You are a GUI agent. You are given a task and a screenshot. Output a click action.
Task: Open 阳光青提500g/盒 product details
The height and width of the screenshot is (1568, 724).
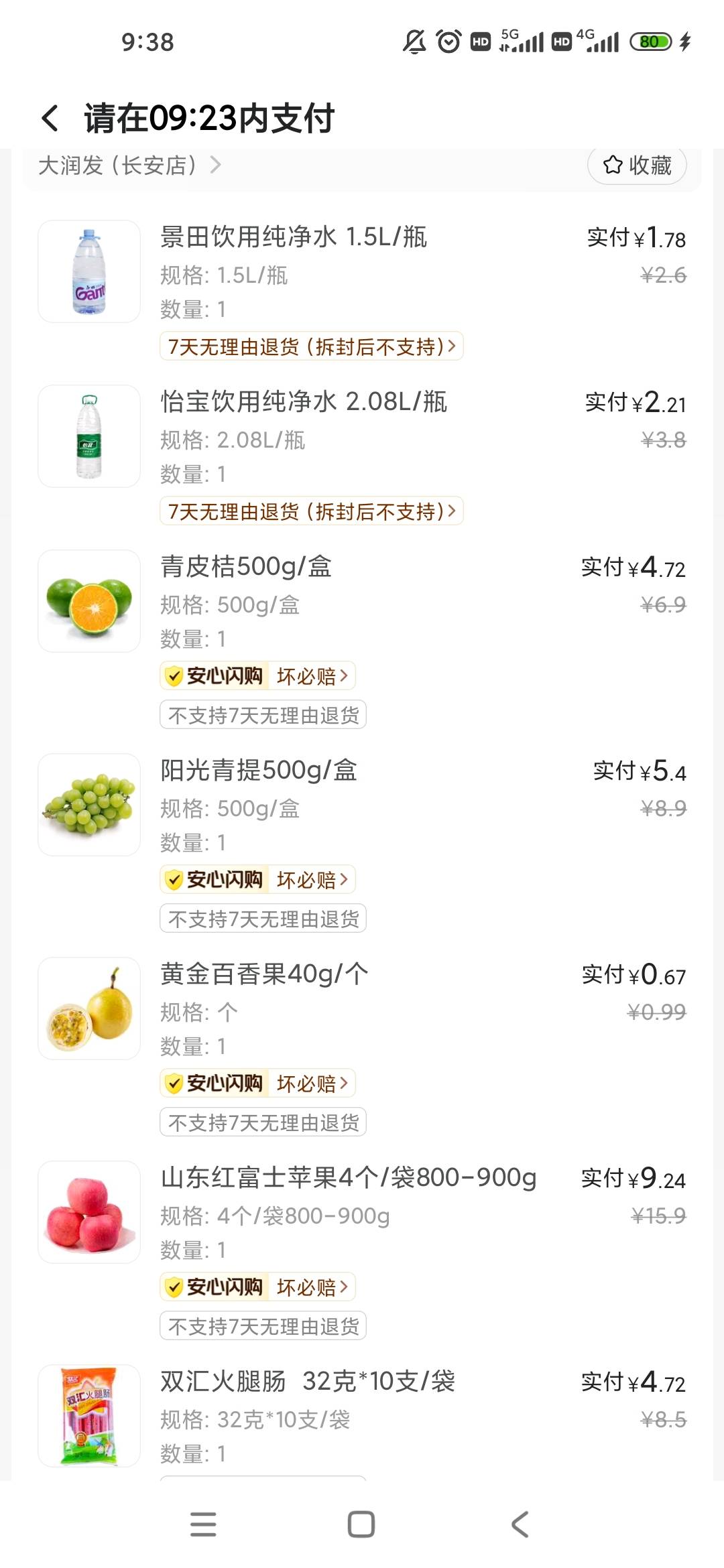click(259, 771)
